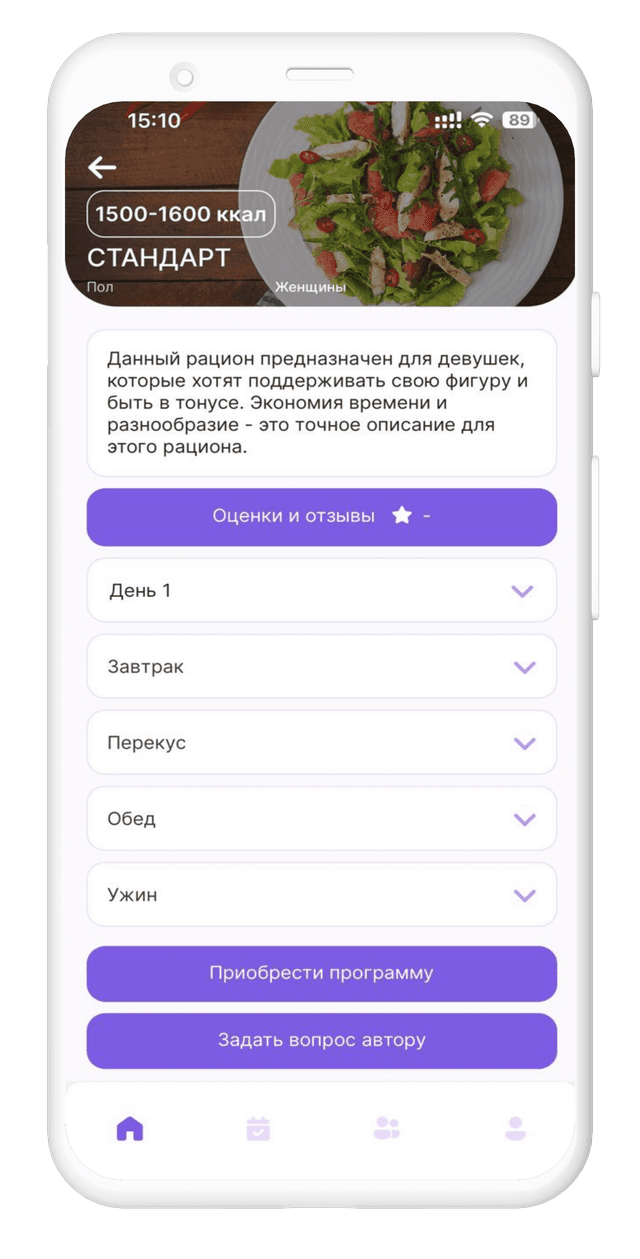Tap Приобрести программу to buy the plan

(321, 973)
